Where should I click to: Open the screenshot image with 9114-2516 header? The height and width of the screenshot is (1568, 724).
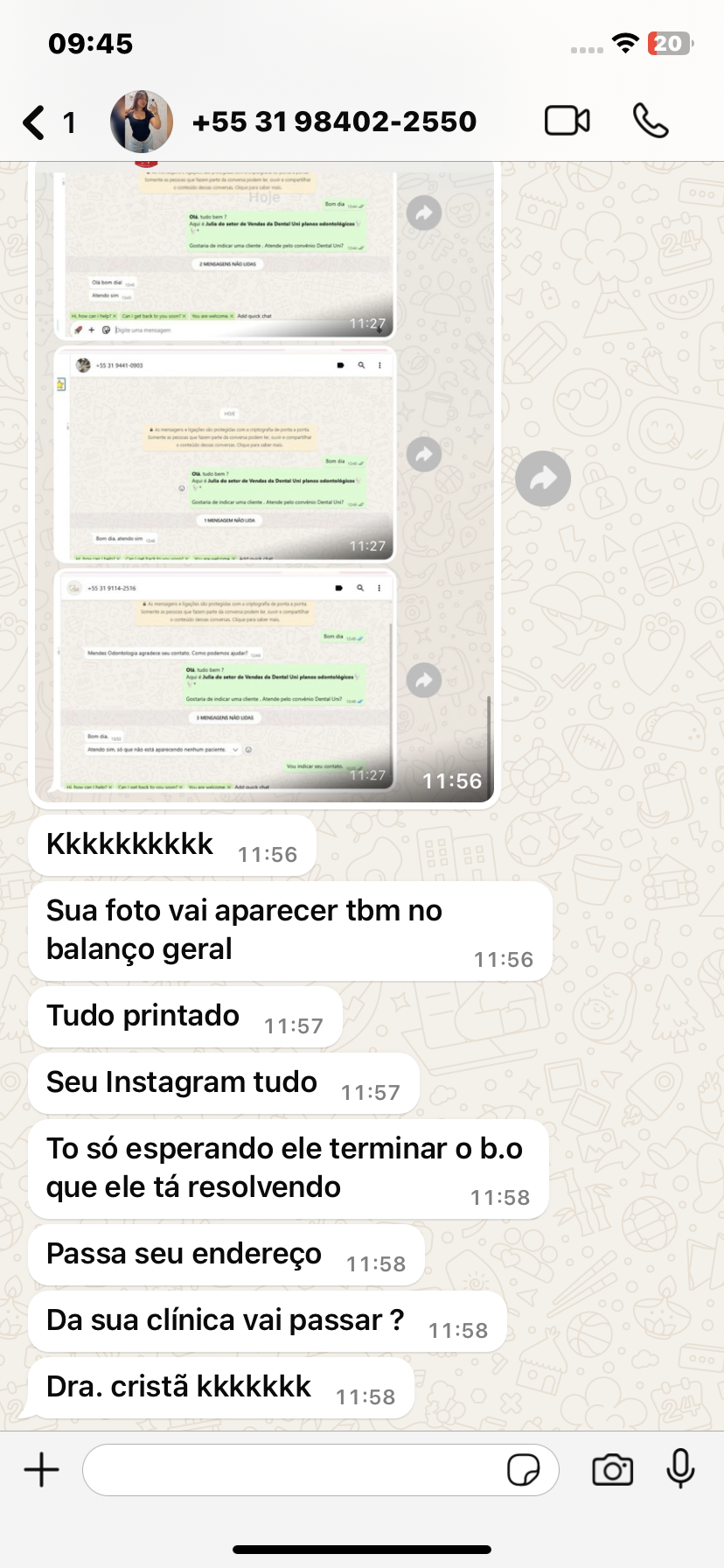[x=224, y=680]
